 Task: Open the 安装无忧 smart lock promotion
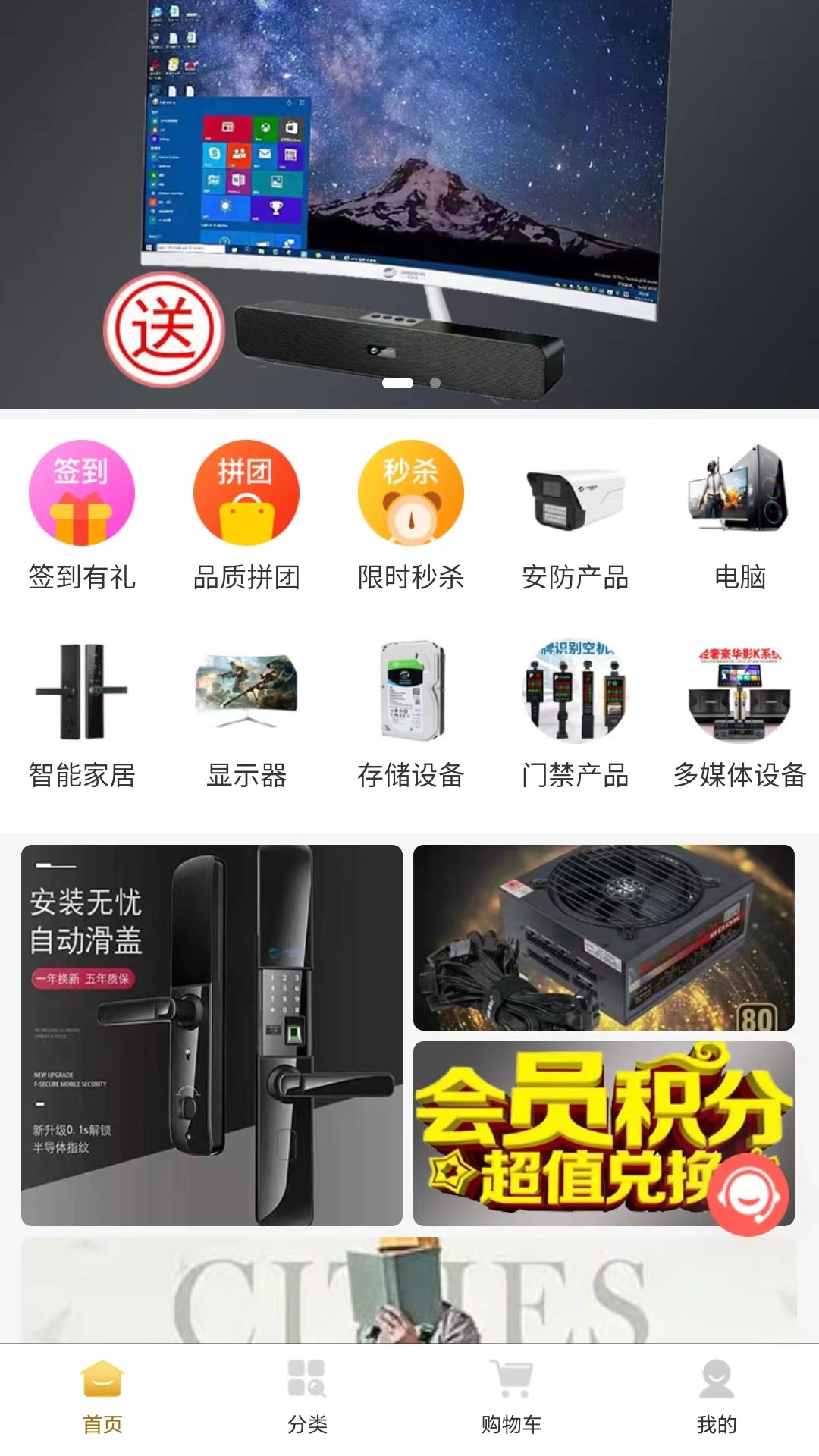212,1035
